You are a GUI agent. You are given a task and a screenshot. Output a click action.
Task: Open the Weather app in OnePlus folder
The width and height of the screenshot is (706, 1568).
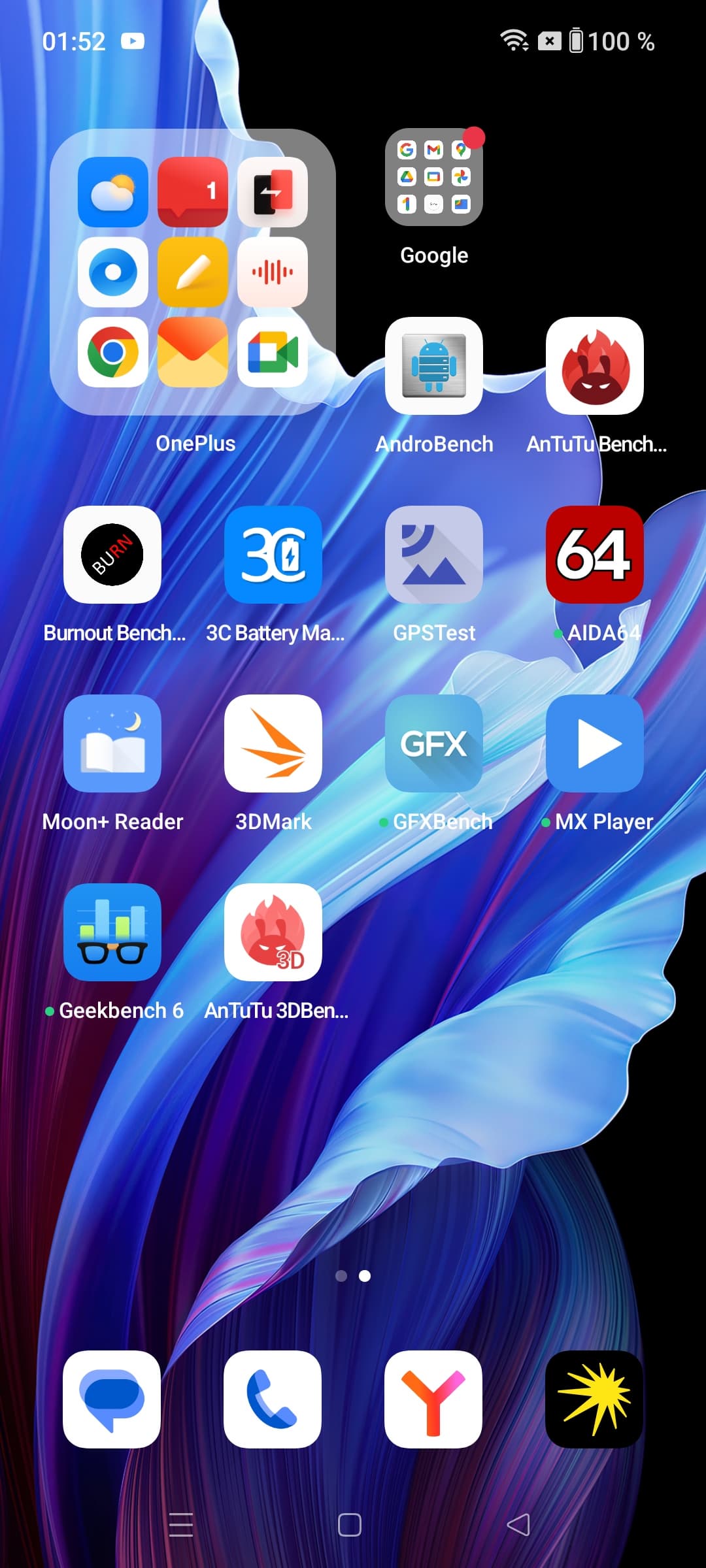point(112,192)
